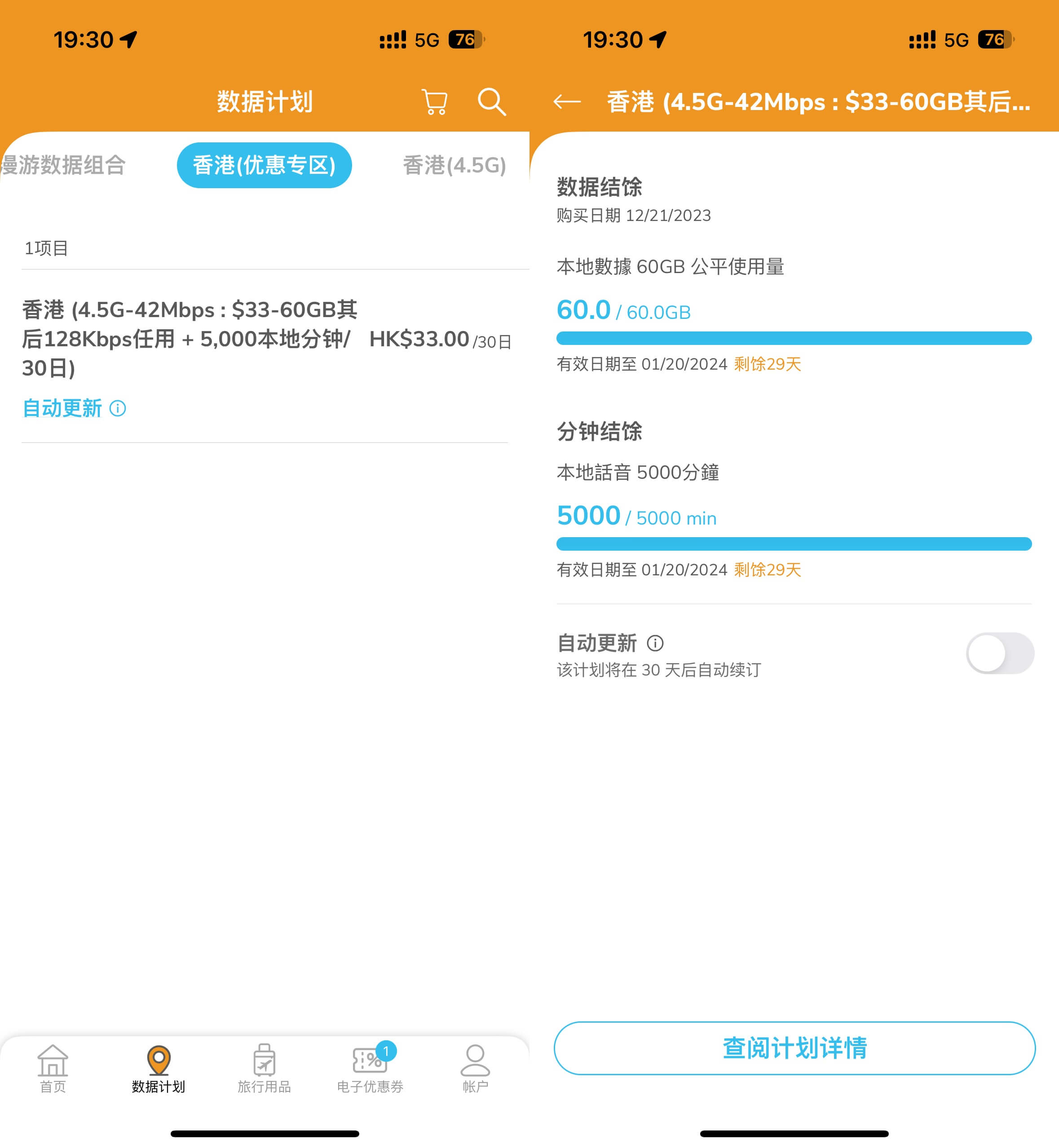Screen dimensions: 1059x1148
Task: Show info for 自动更新 next to switch
Action: point(655,643)
